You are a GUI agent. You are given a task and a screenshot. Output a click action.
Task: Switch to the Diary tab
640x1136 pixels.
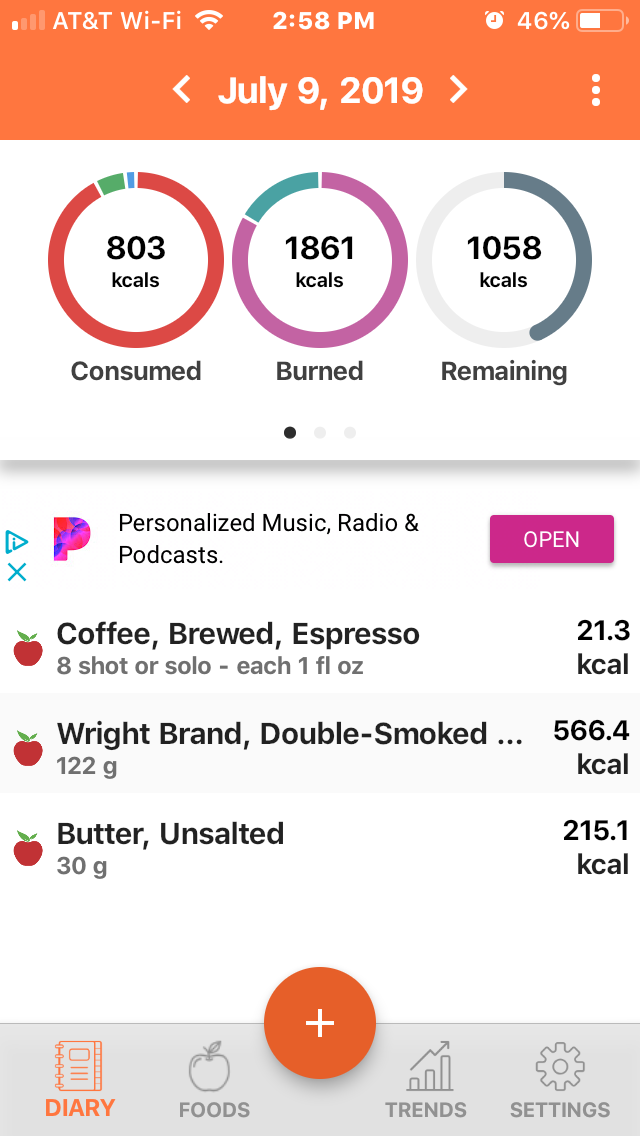(80, 1079)
